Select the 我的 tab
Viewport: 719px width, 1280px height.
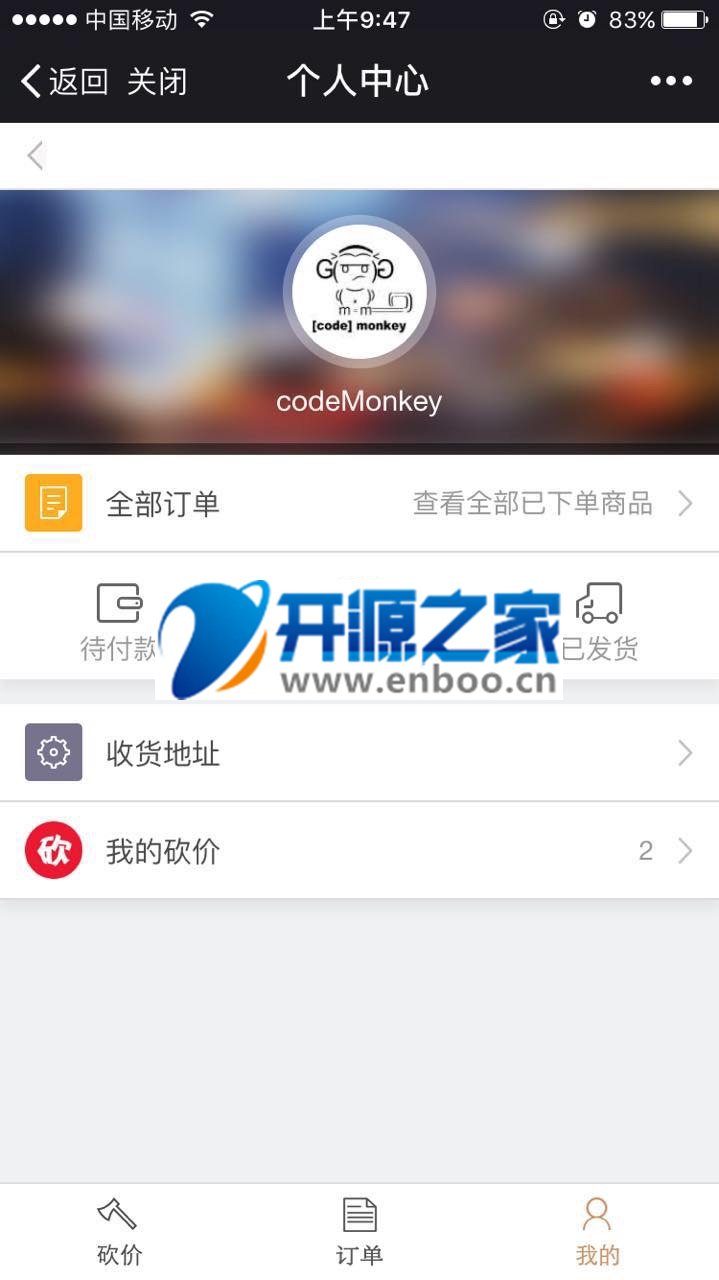[598, 1232]
